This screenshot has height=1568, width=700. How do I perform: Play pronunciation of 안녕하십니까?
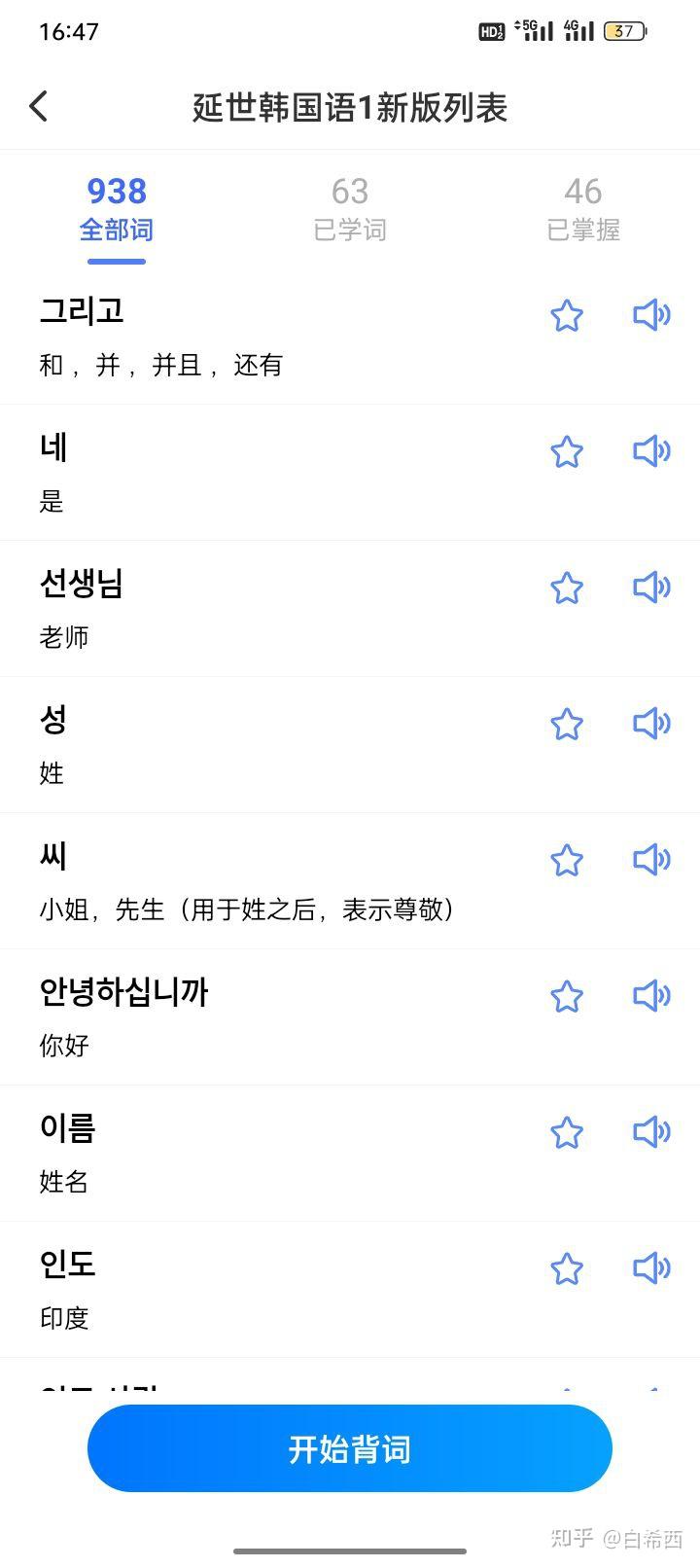click(x=651, y=995)
